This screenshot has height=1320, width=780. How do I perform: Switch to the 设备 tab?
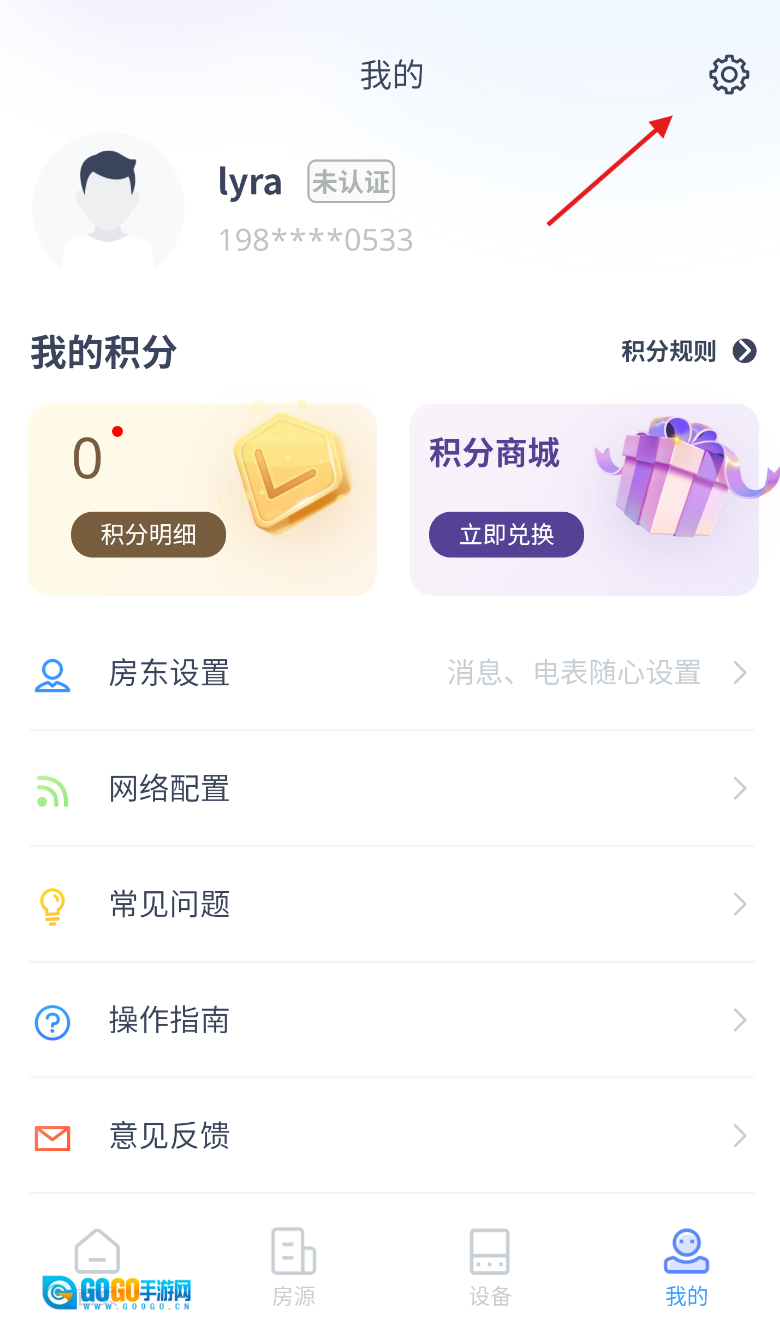click(x=490, y=1266)
